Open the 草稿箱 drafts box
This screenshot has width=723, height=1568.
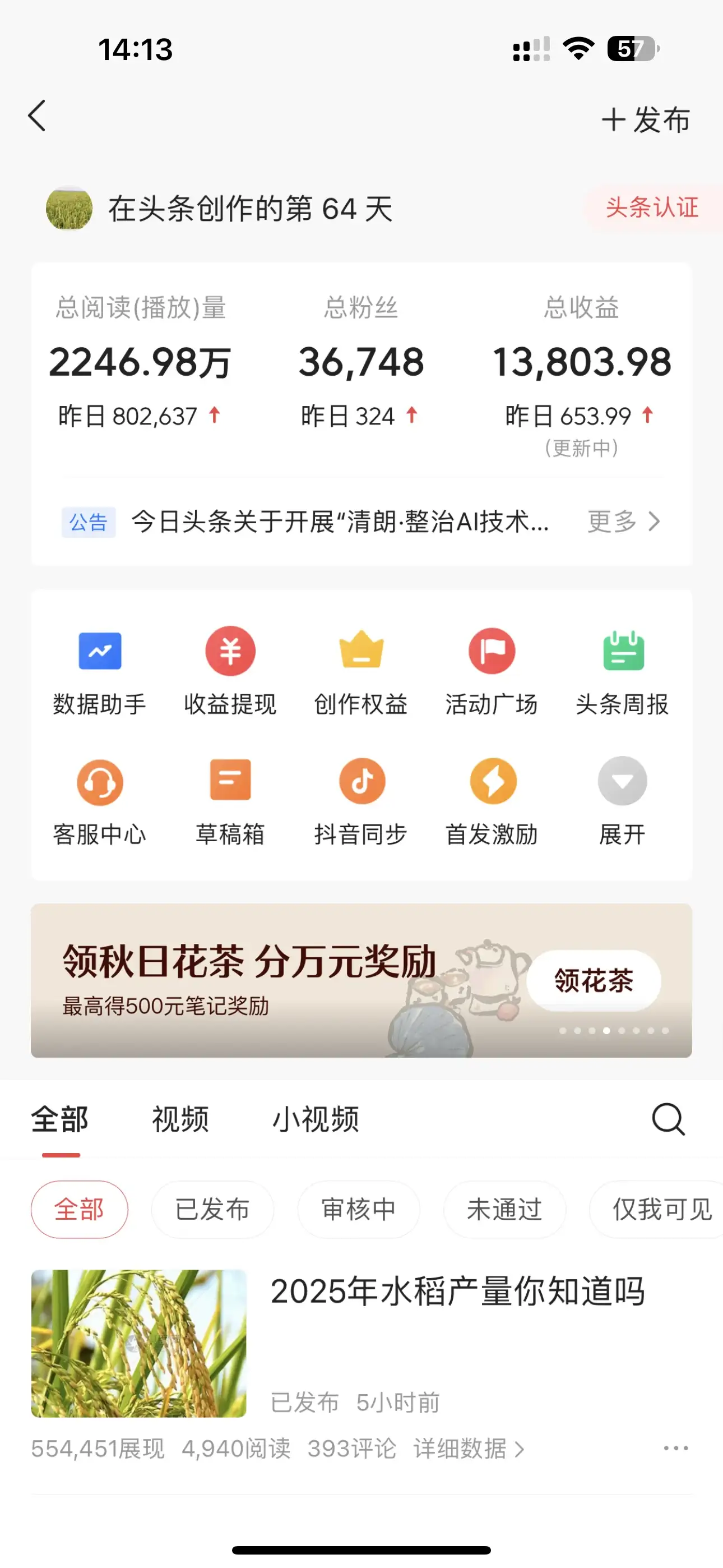click(231, 803)
